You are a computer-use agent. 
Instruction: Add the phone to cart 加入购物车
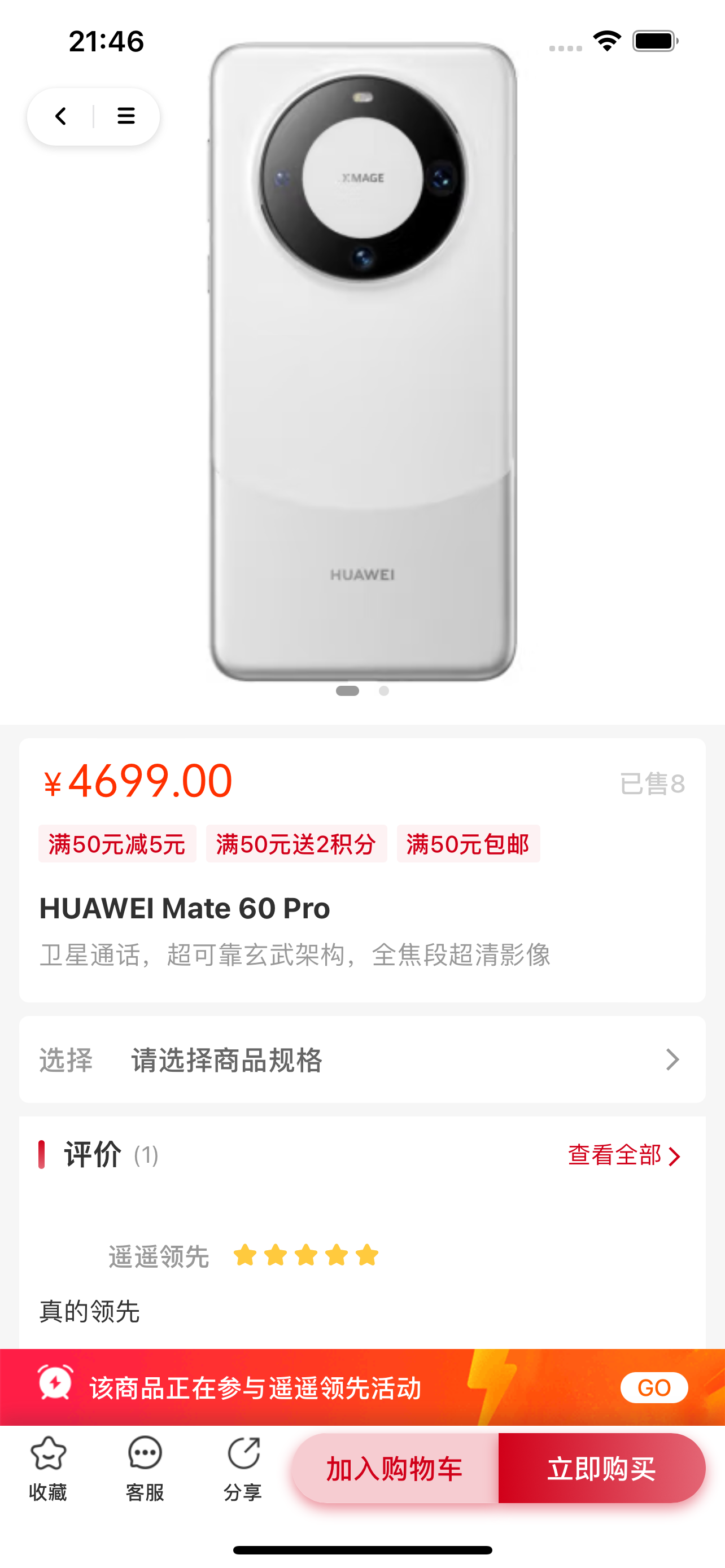coord(395,1468)
